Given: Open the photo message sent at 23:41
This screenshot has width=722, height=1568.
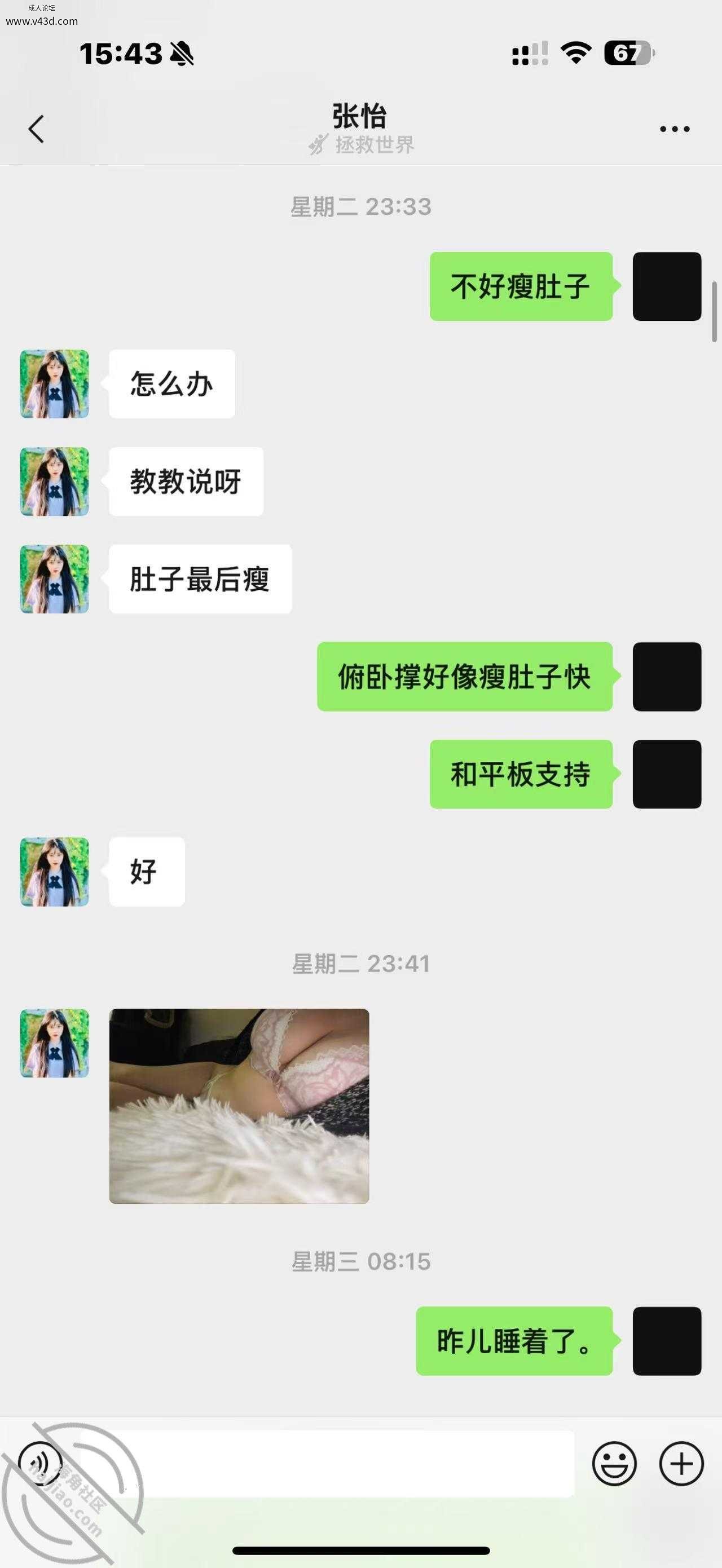Looking at the screenshot, I should 239,1106.
